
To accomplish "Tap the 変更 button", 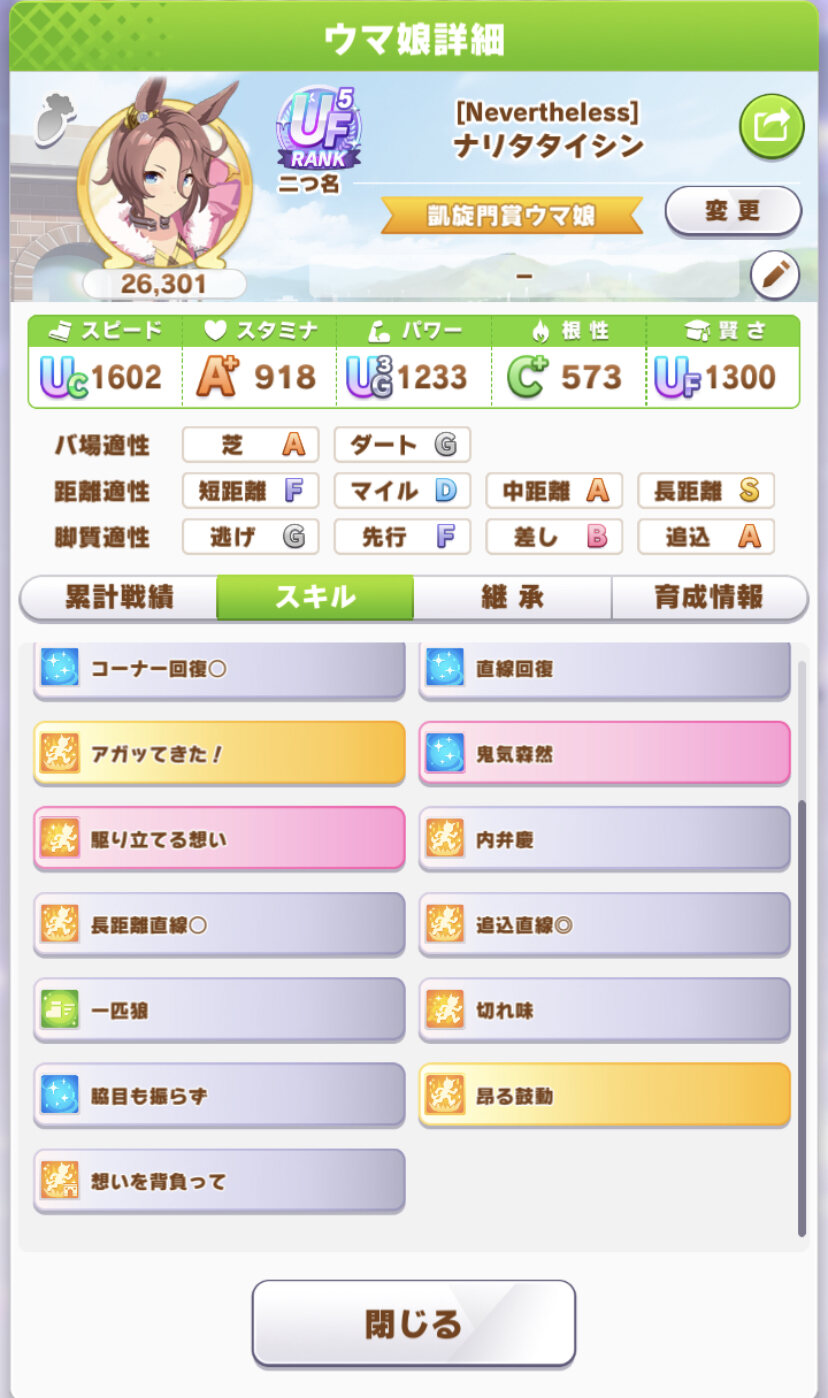I will click(x=733, y=211).
